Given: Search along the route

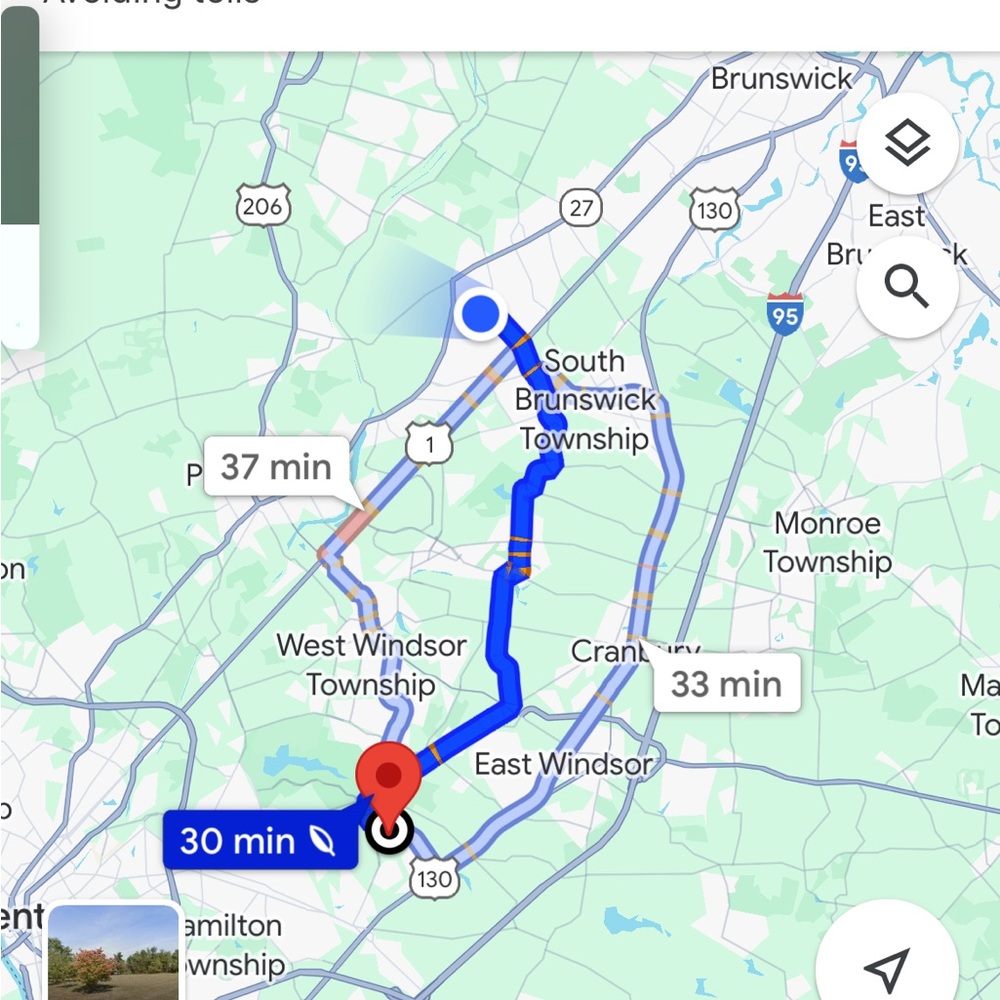Looking at the screenshot, I should 907,287.
